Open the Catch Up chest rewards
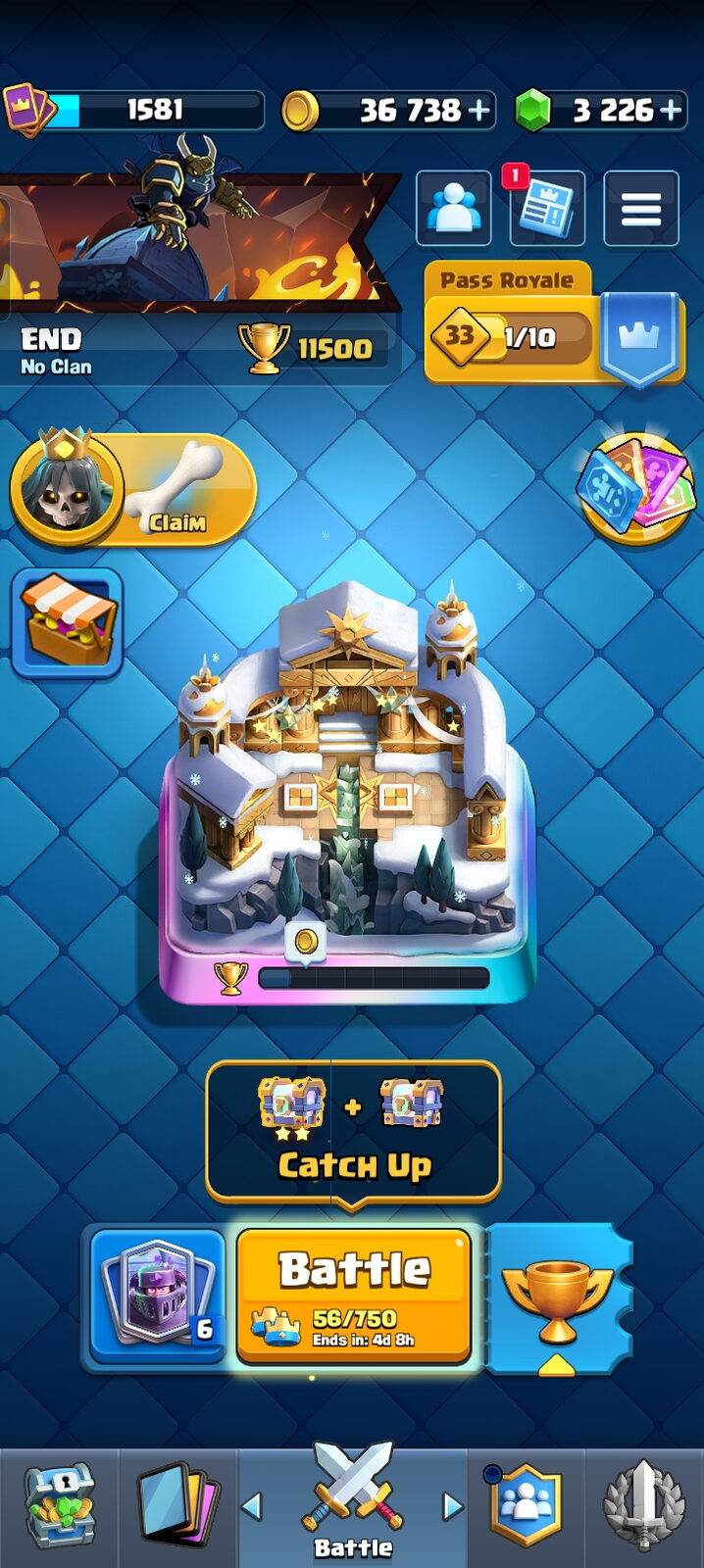The image size is (704, 1568). 353,1132
